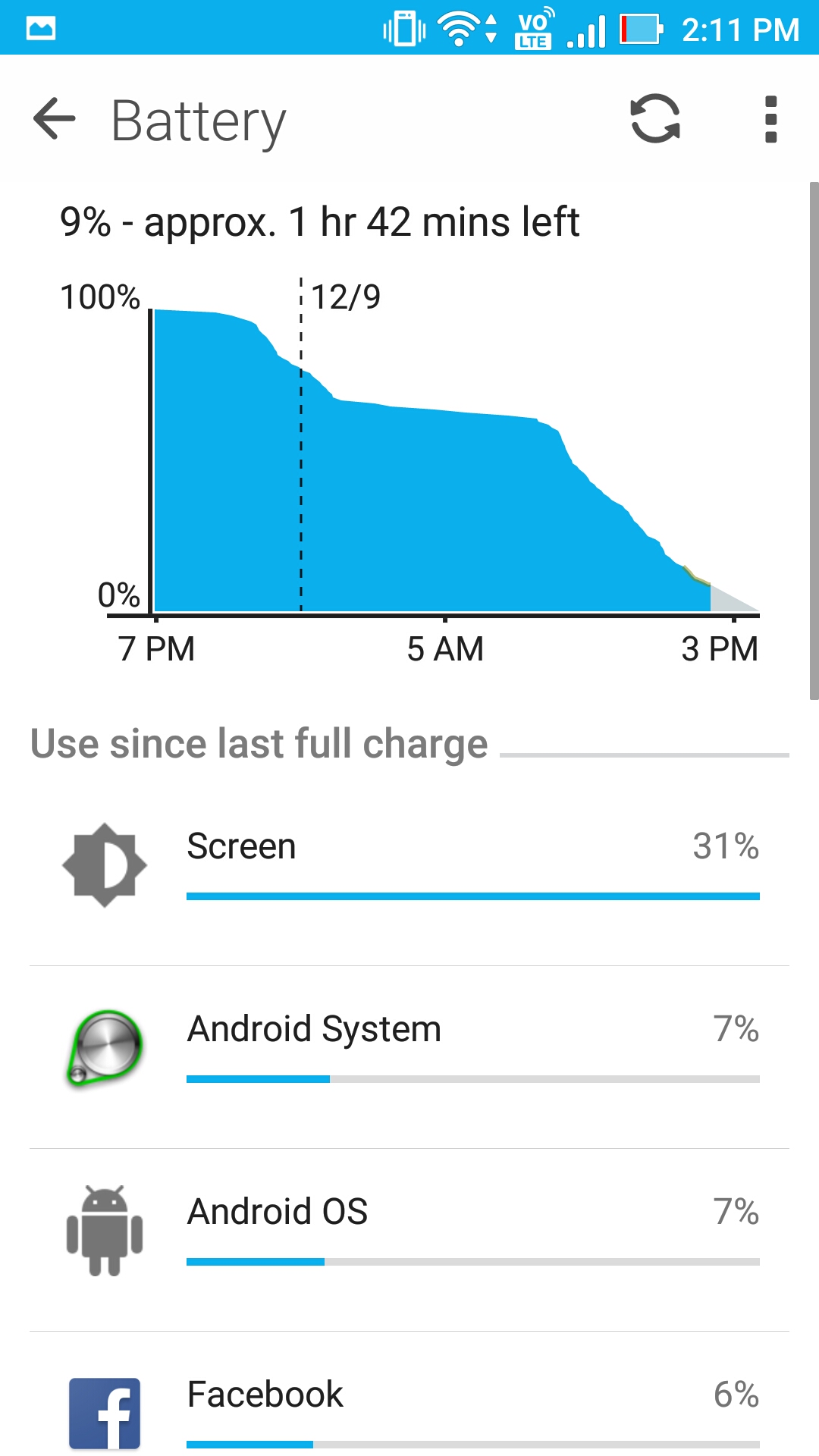The width and height of the screenshot is (819, 1456).
Task: Open the overflow menu
Action: [770, 119]
